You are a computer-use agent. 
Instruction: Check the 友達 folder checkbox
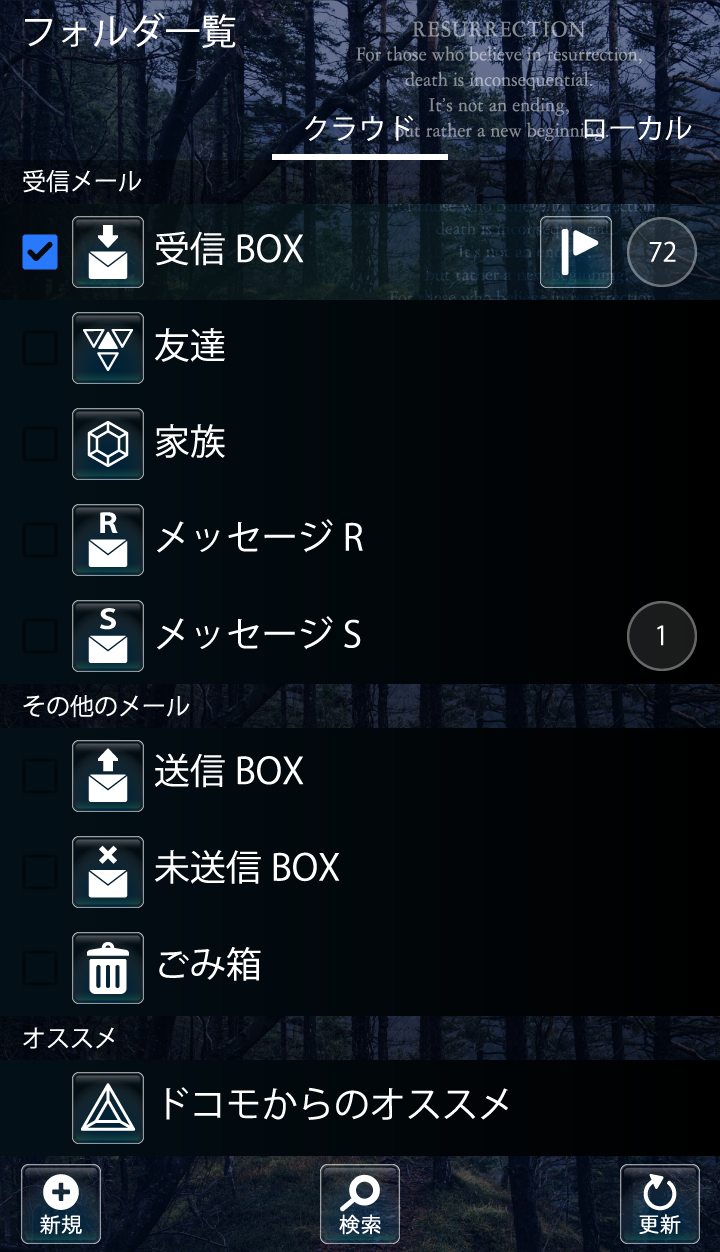40,348
